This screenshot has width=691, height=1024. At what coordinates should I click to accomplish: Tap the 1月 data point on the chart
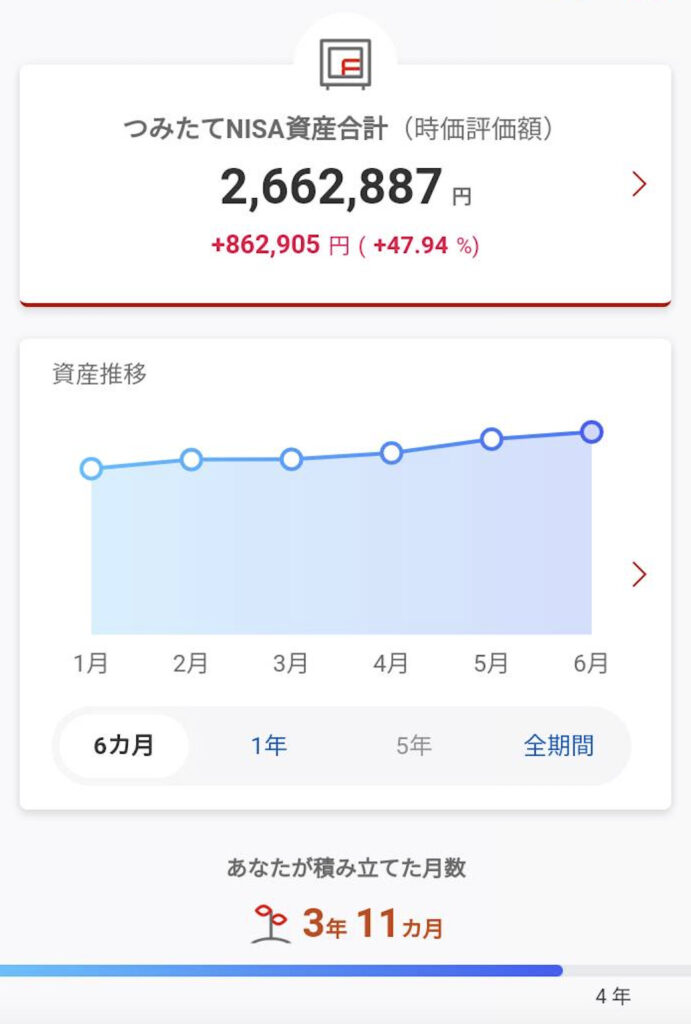click(91, 468)
